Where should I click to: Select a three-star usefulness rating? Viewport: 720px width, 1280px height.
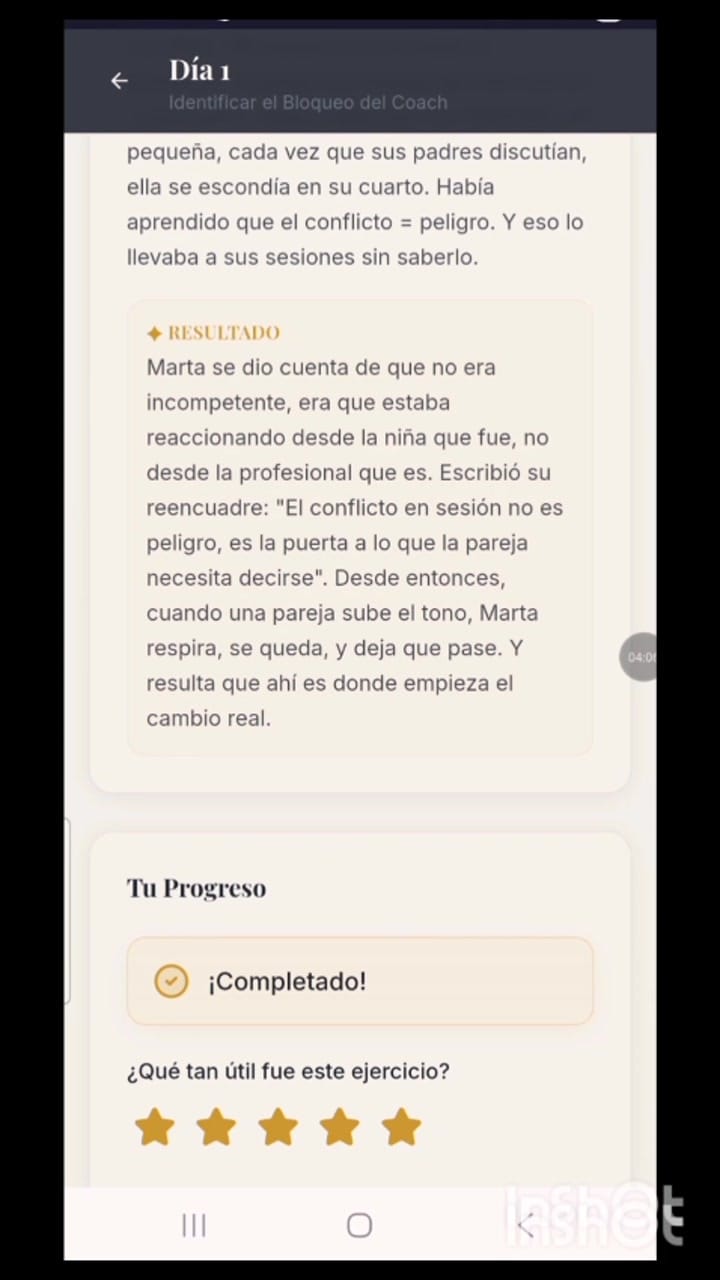click(278, 1126)
